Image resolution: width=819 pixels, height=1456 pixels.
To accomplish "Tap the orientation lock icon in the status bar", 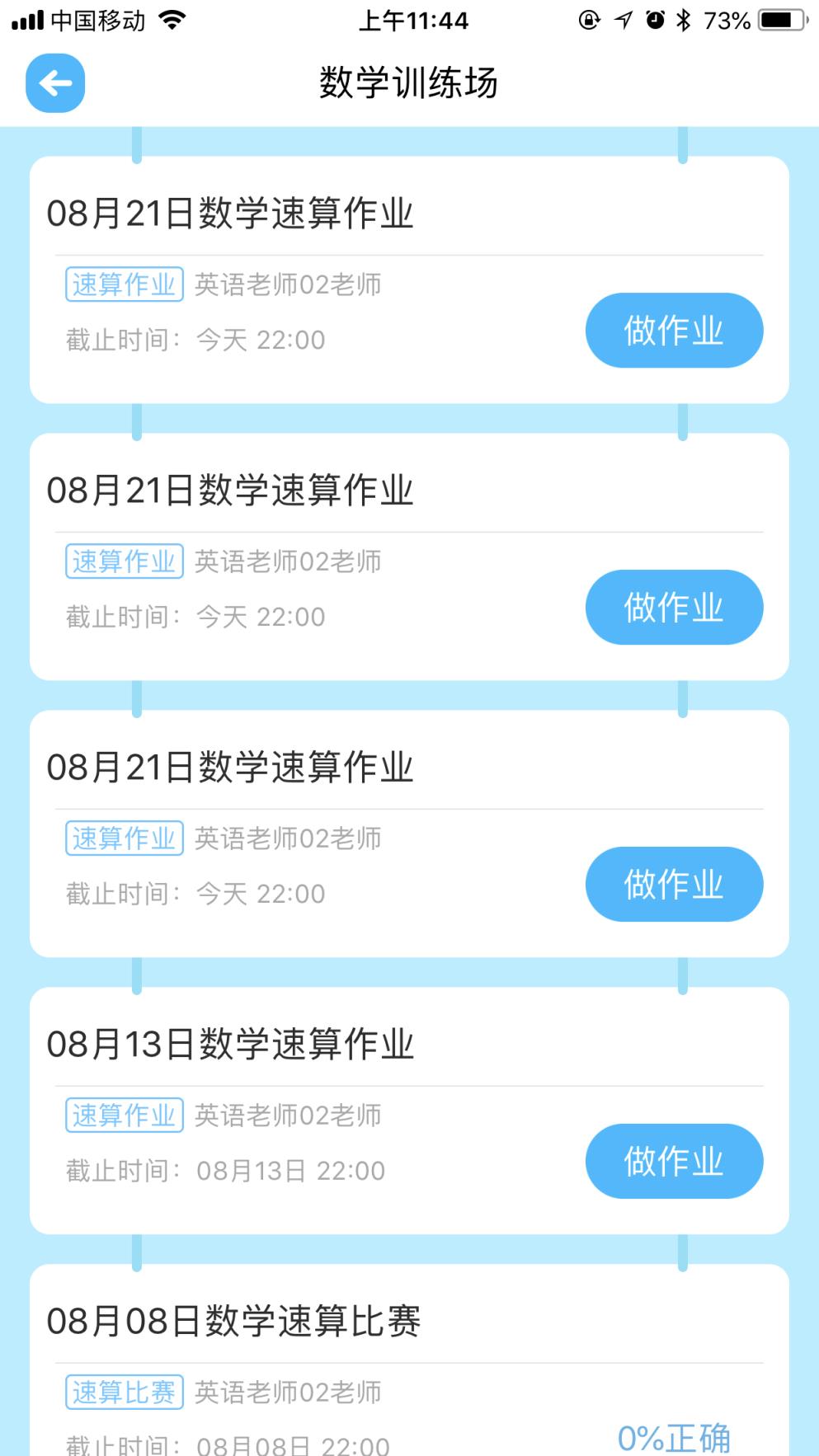I will (x=589, y=20).
